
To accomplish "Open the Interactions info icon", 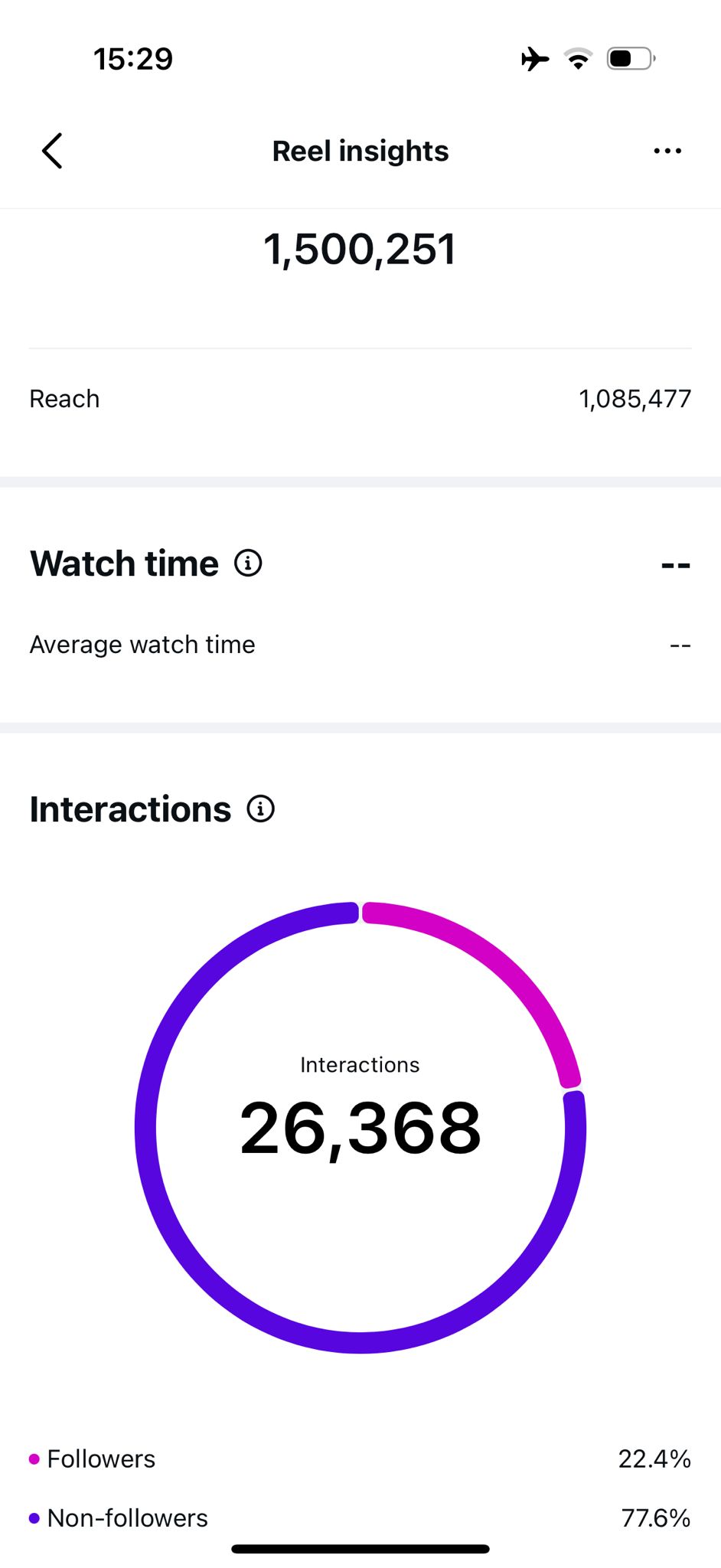I will click(x=261, y=808).
